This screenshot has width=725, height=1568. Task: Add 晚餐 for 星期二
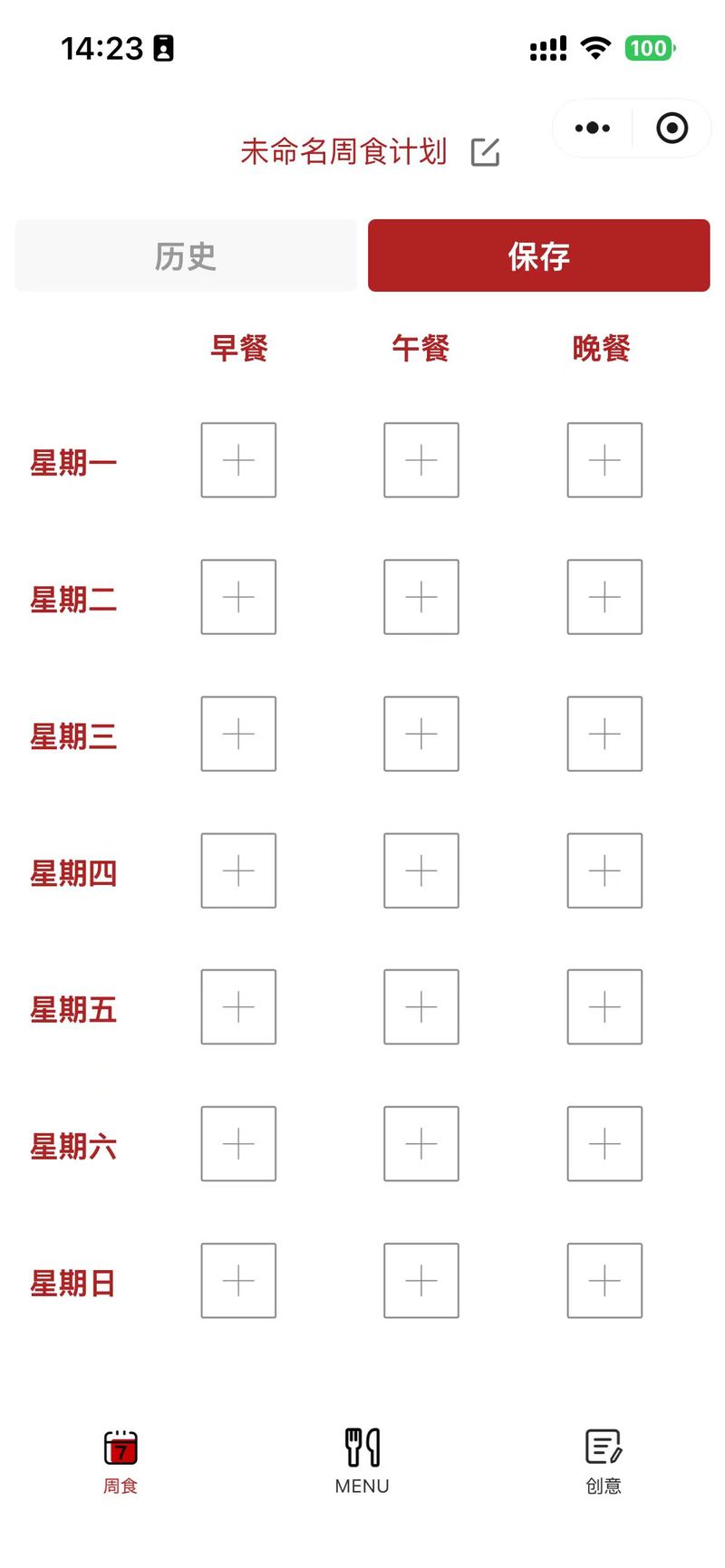click(604, 597)
